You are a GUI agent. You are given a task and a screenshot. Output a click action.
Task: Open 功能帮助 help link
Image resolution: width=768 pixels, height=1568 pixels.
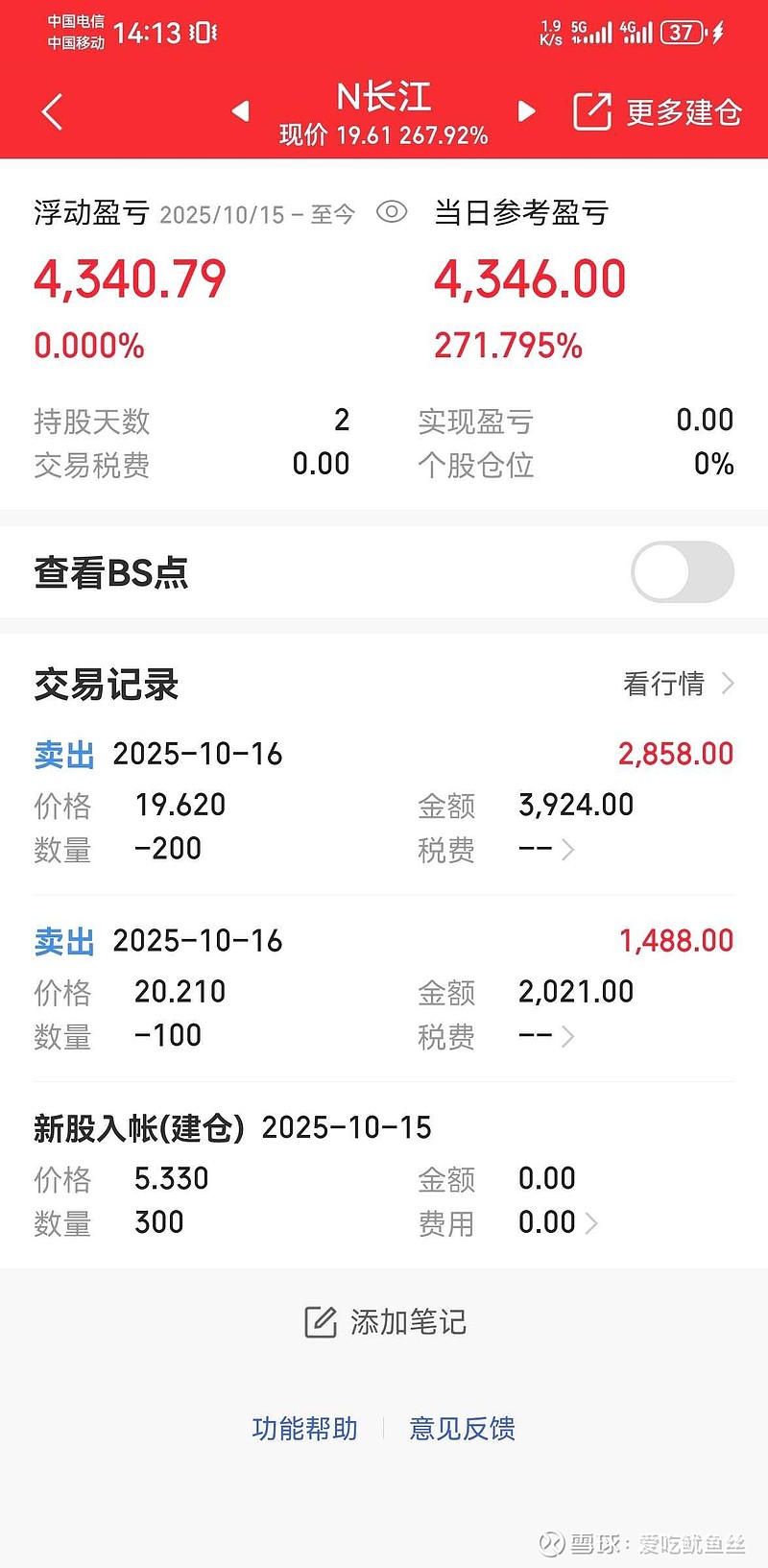point(304,1429)
